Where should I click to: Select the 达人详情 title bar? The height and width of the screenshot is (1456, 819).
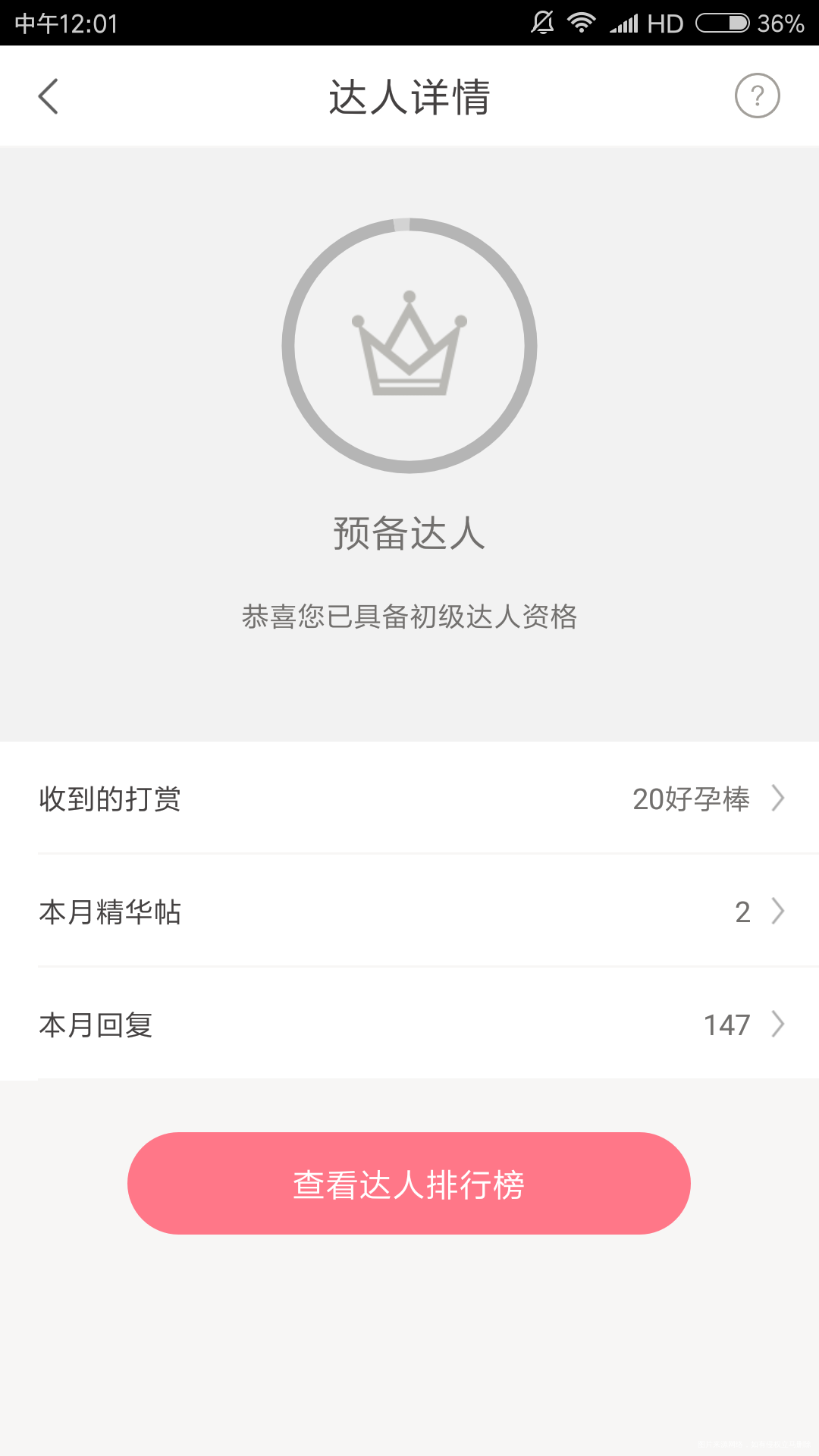(x=409, y=96)
